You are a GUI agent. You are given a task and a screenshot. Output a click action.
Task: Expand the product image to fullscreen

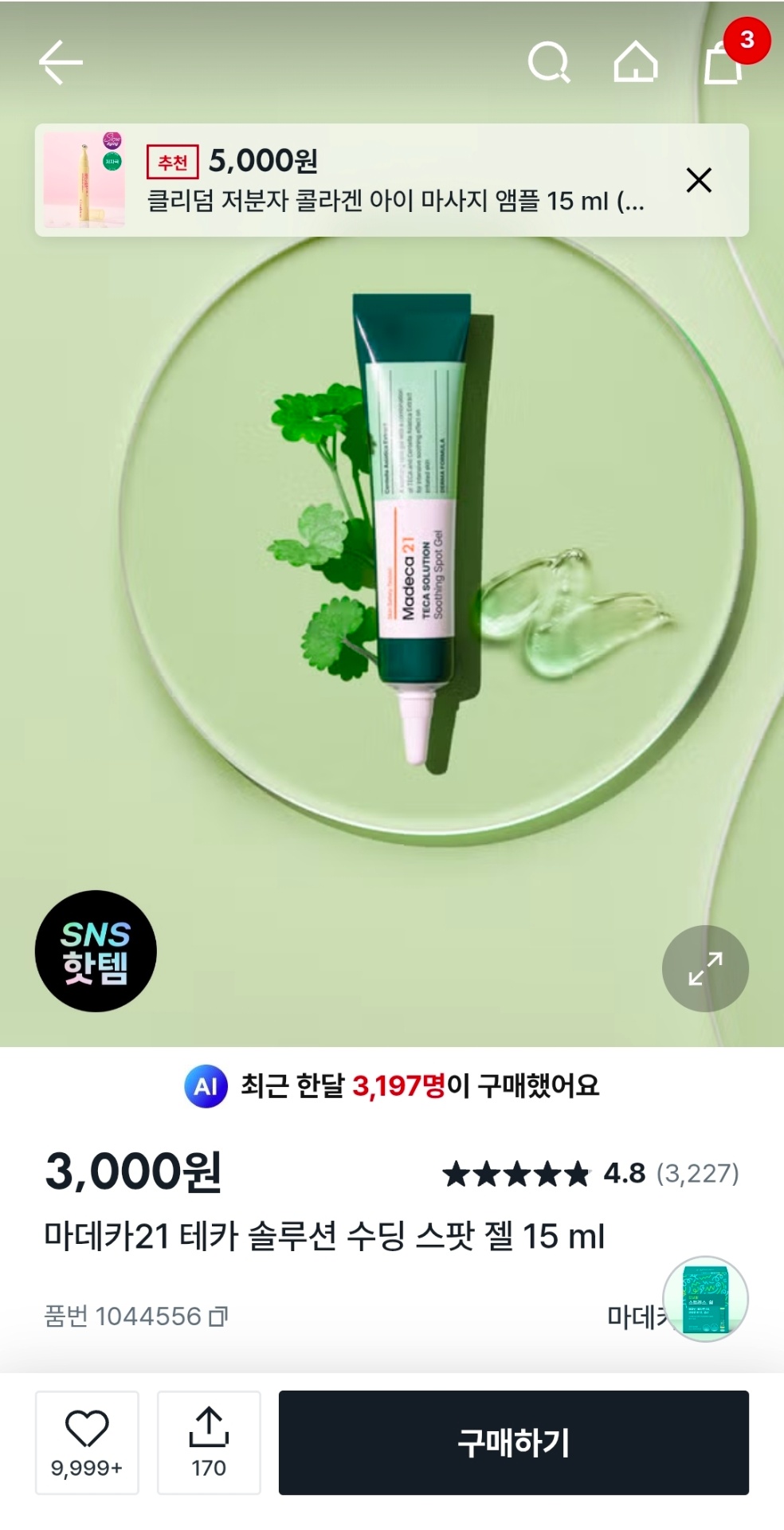(x=705, y=968)
